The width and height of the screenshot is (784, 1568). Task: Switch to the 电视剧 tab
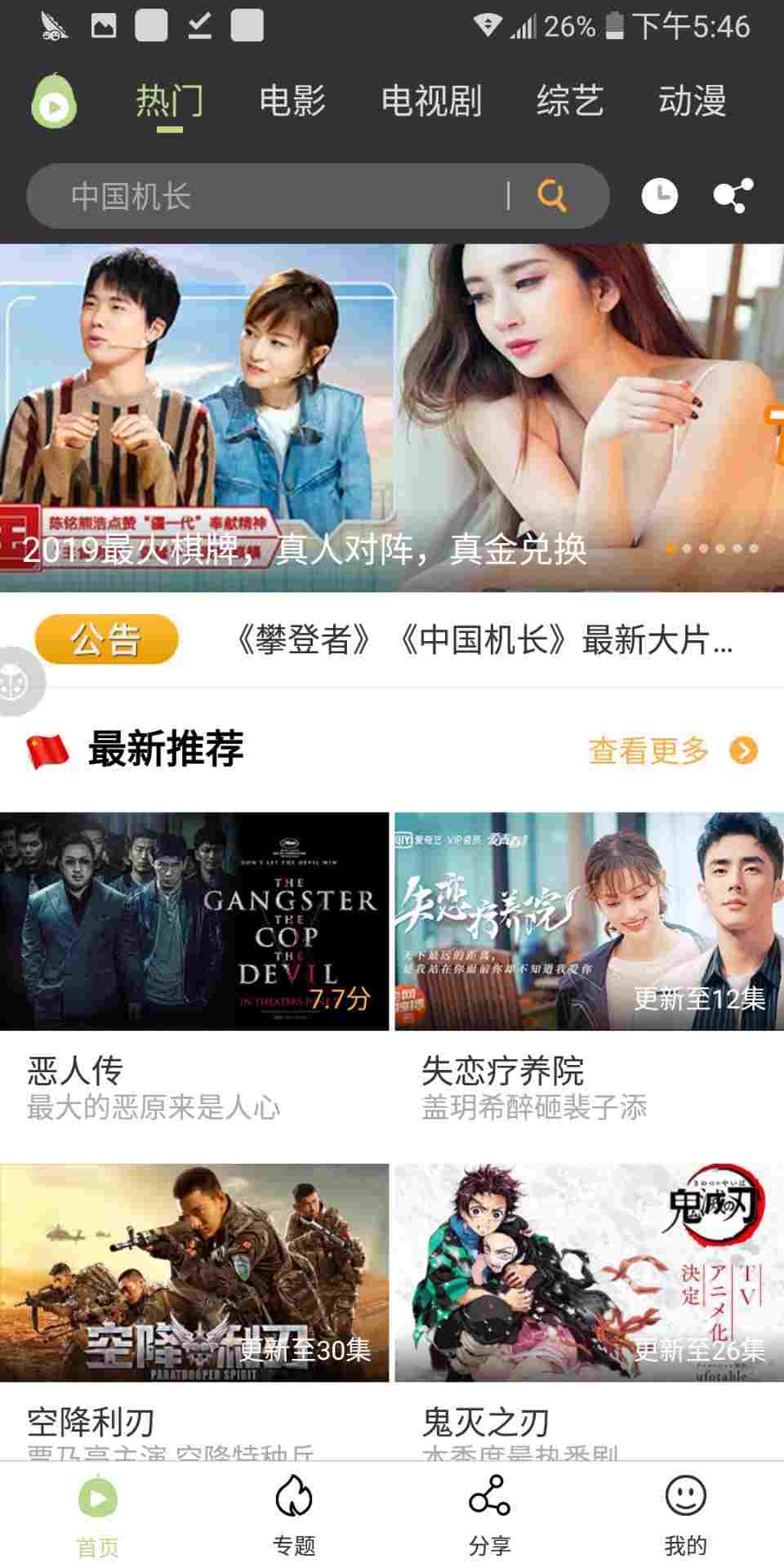click(431, 101)
